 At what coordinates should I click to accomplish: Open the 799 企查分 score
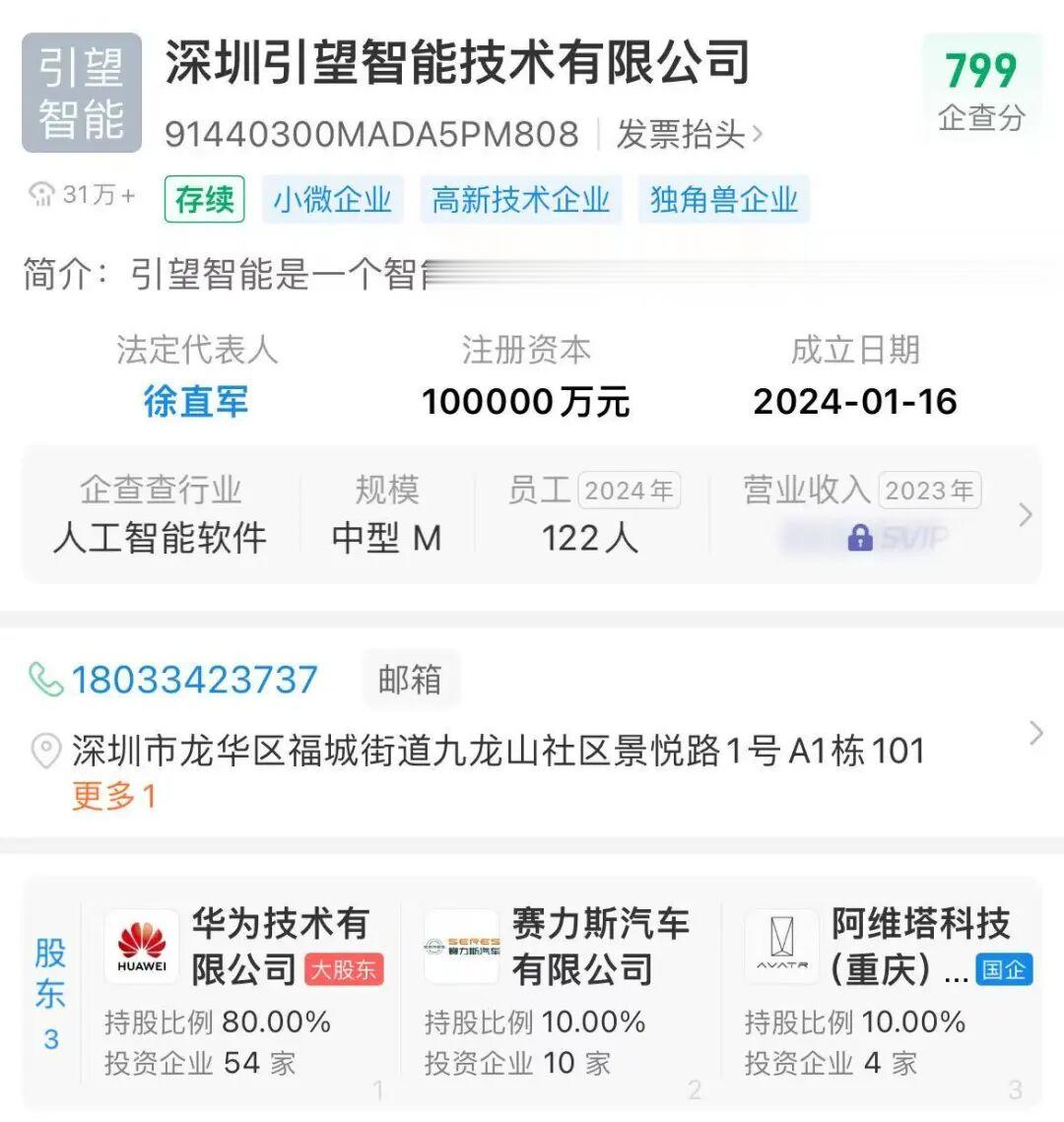[x=981, y=91]
